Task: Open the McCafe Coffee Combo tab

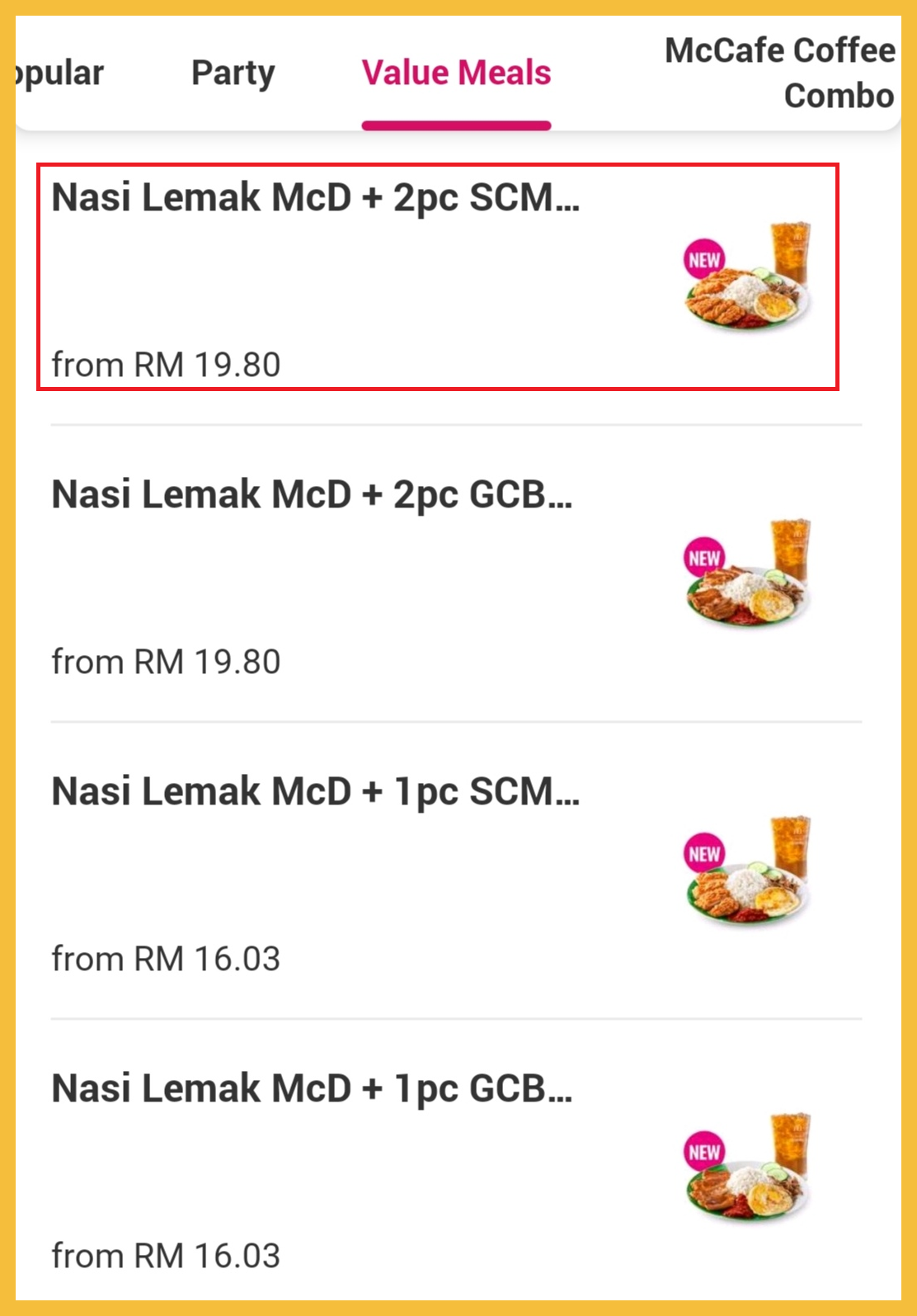Action: (779, 73)
